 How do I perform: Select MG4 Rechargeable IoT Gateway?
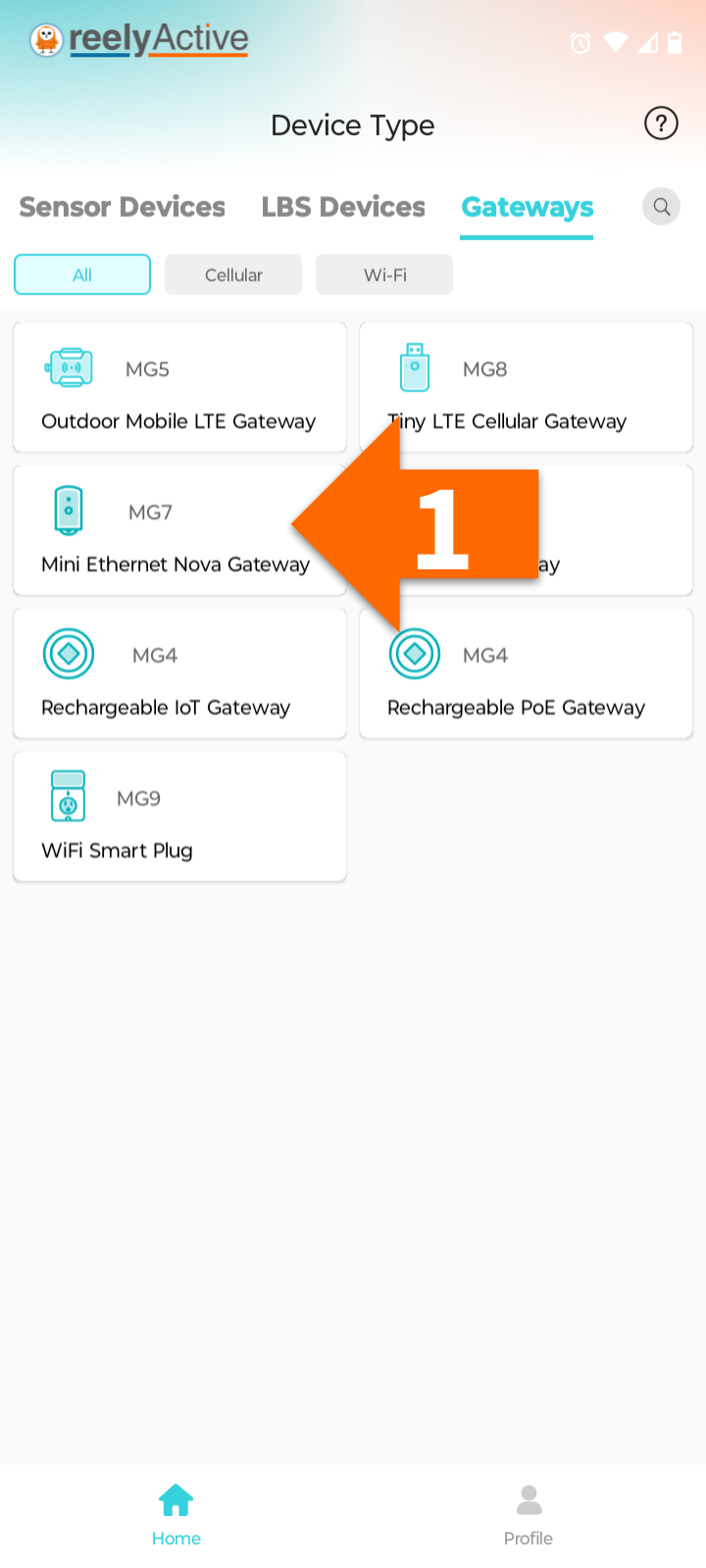tap(179, 673)
